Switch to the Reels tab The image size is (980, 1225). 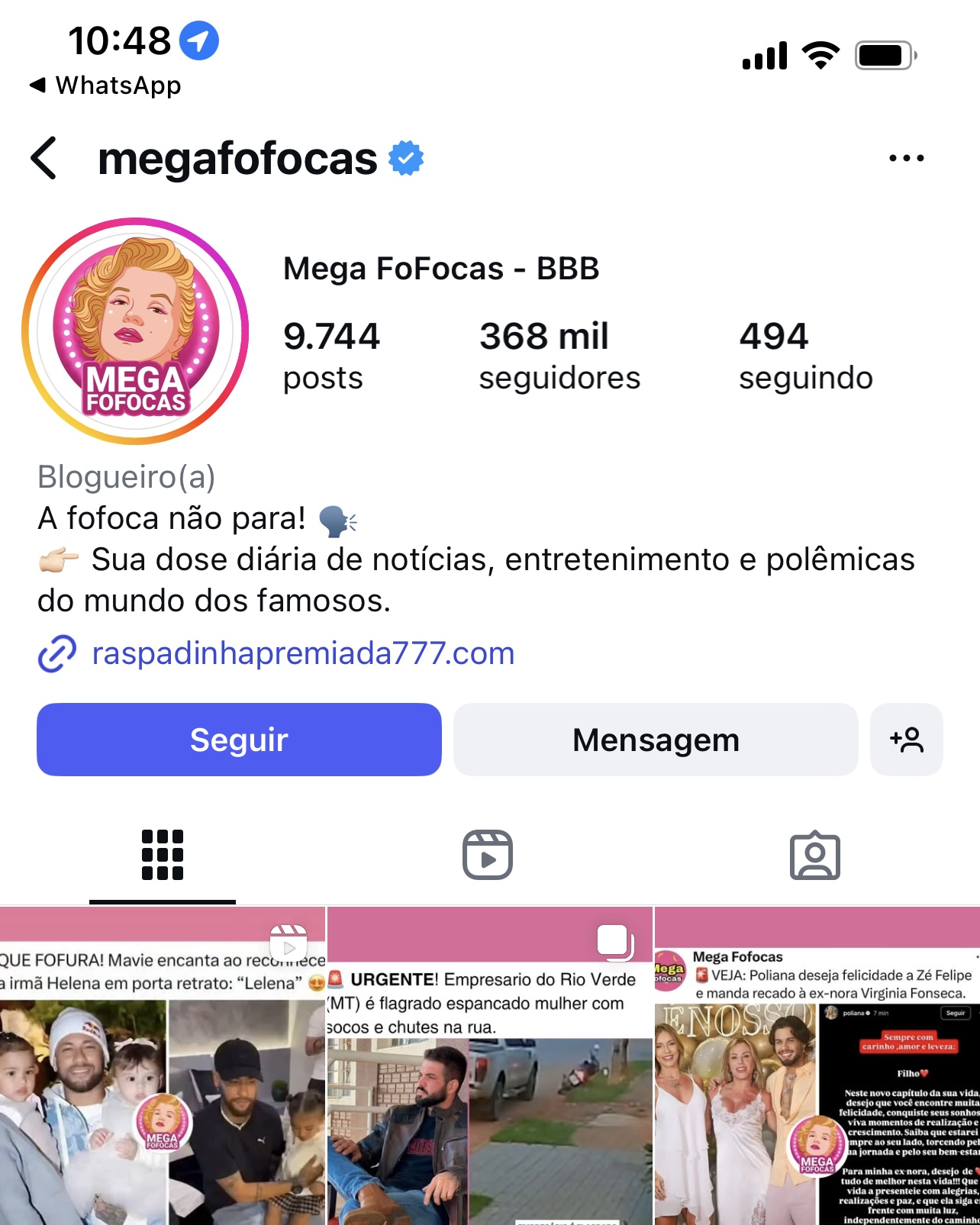click(488, 855)
